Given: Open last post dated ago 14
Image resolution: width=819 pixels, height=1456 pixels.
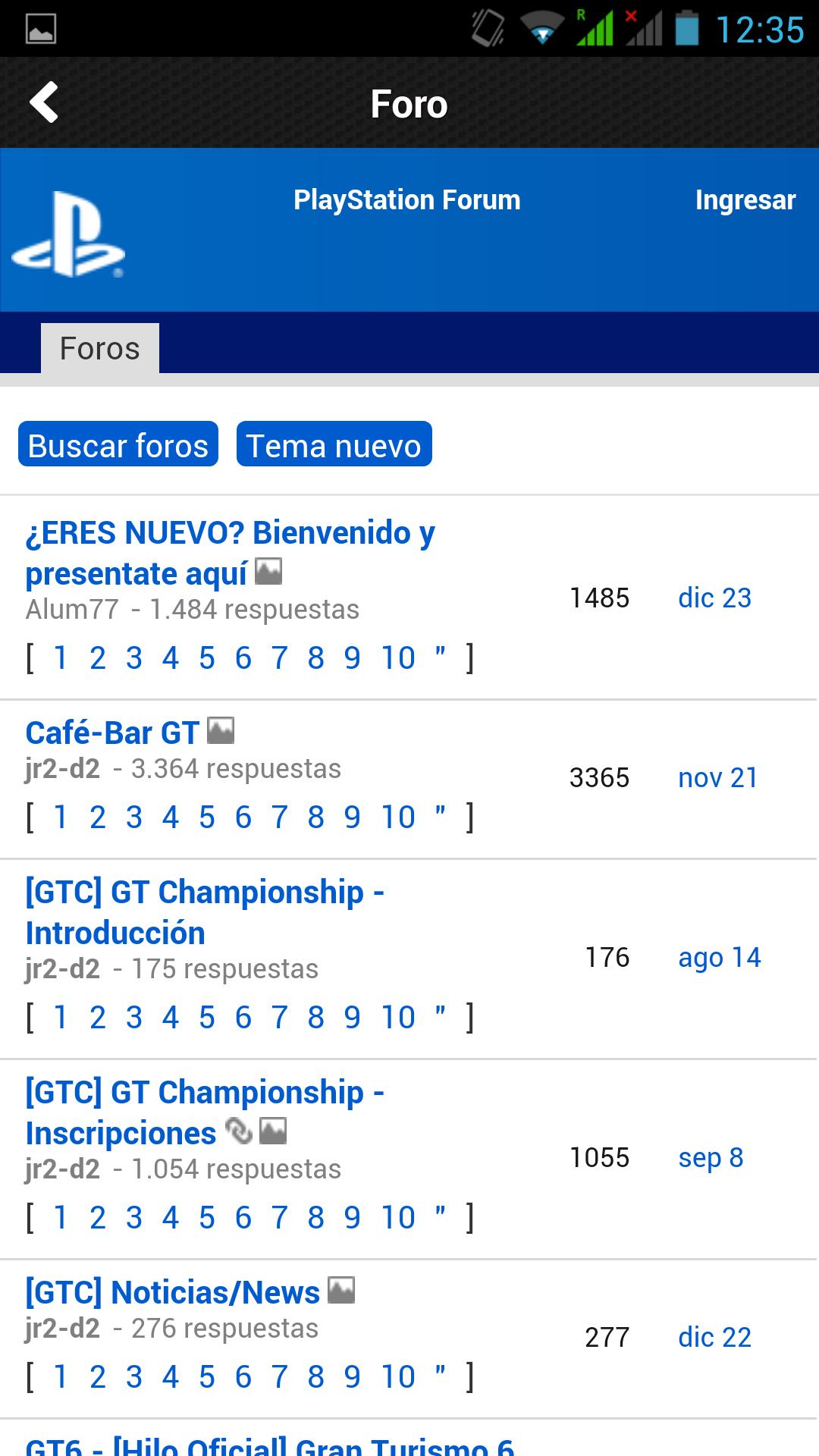Looking at the screenshot, I should pyautogui.click(x=719, y=957).
